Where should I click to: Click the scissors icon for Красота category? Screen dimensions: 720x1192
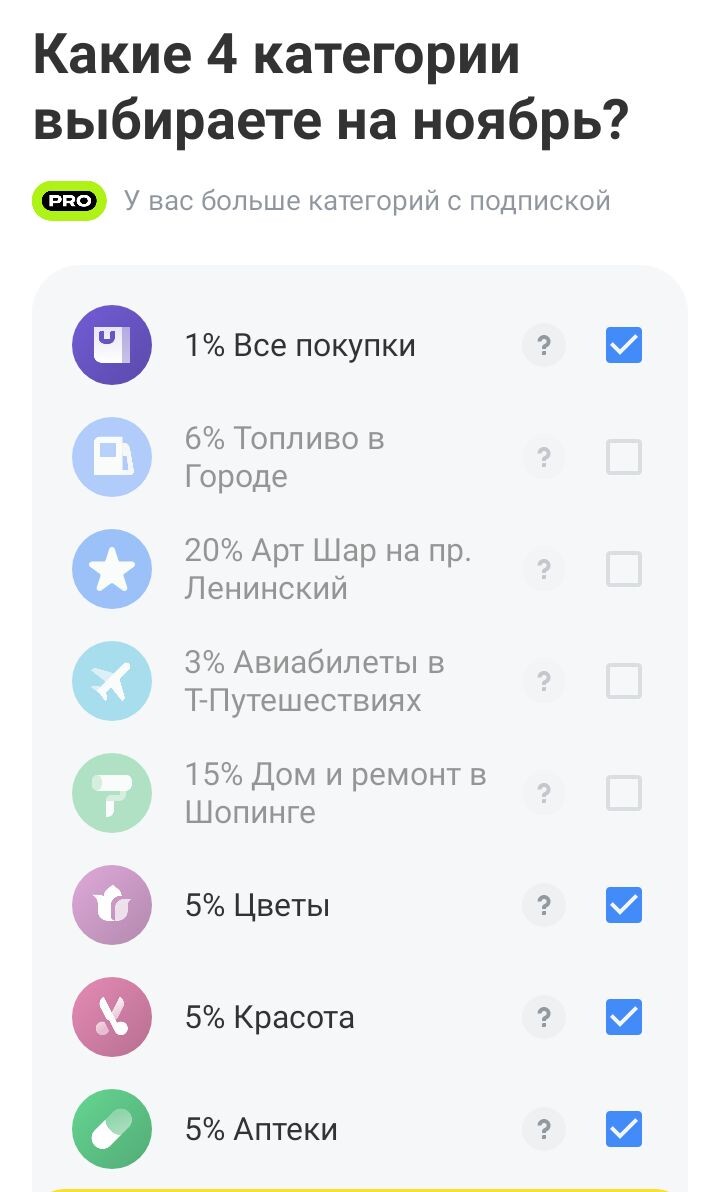click(112, 1017)
